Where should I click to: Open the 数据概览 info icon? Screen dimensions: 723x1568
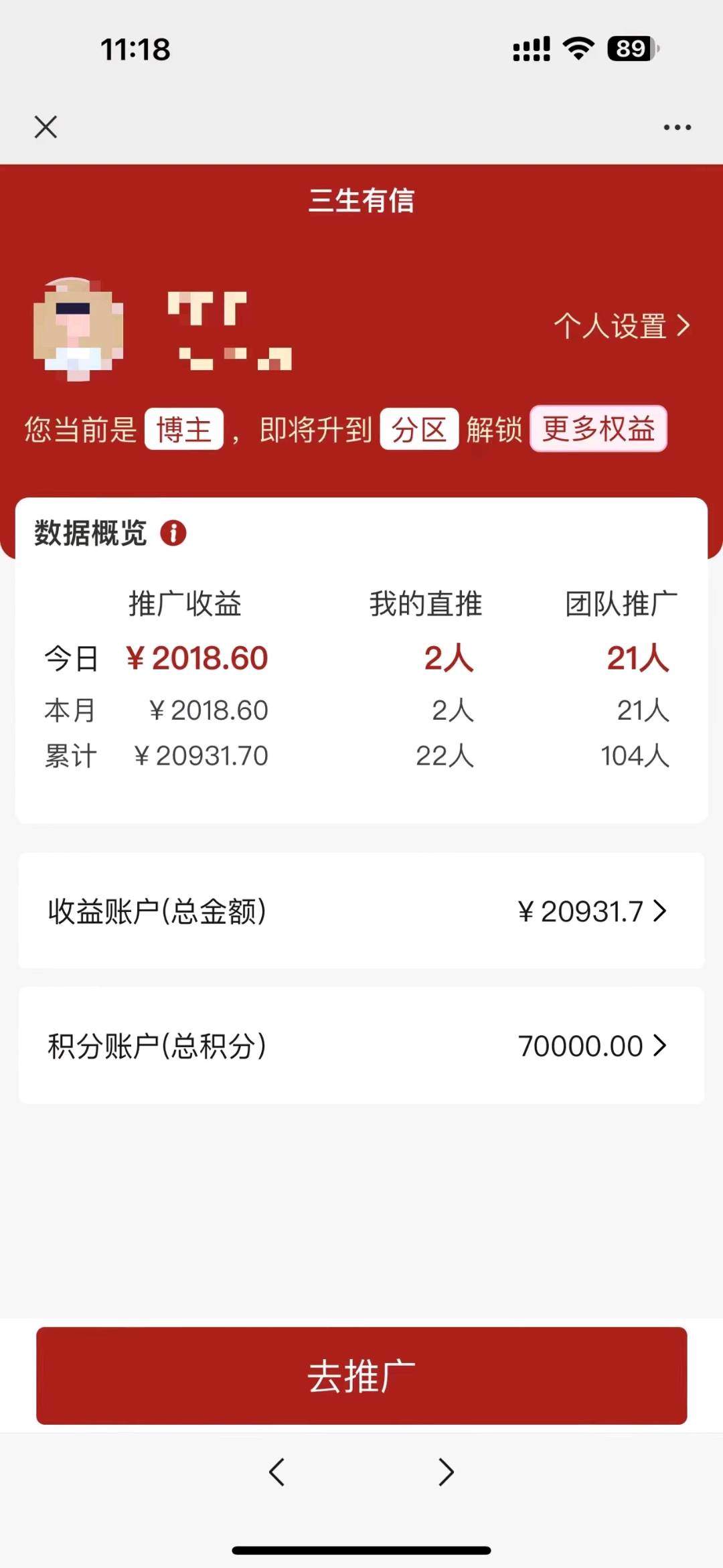[x=174, y=532]
